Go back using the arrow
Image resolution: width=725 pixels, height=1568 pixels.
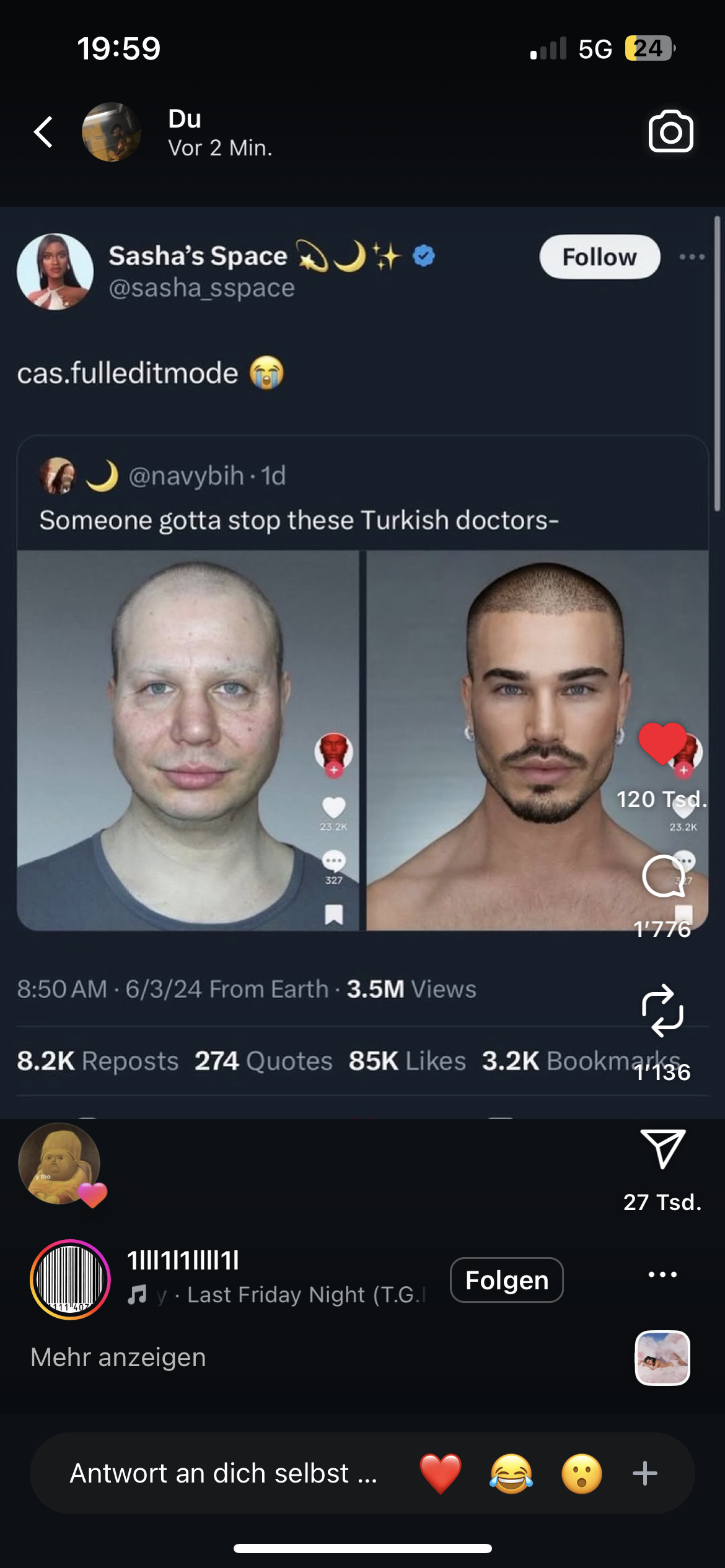(43, 132)
